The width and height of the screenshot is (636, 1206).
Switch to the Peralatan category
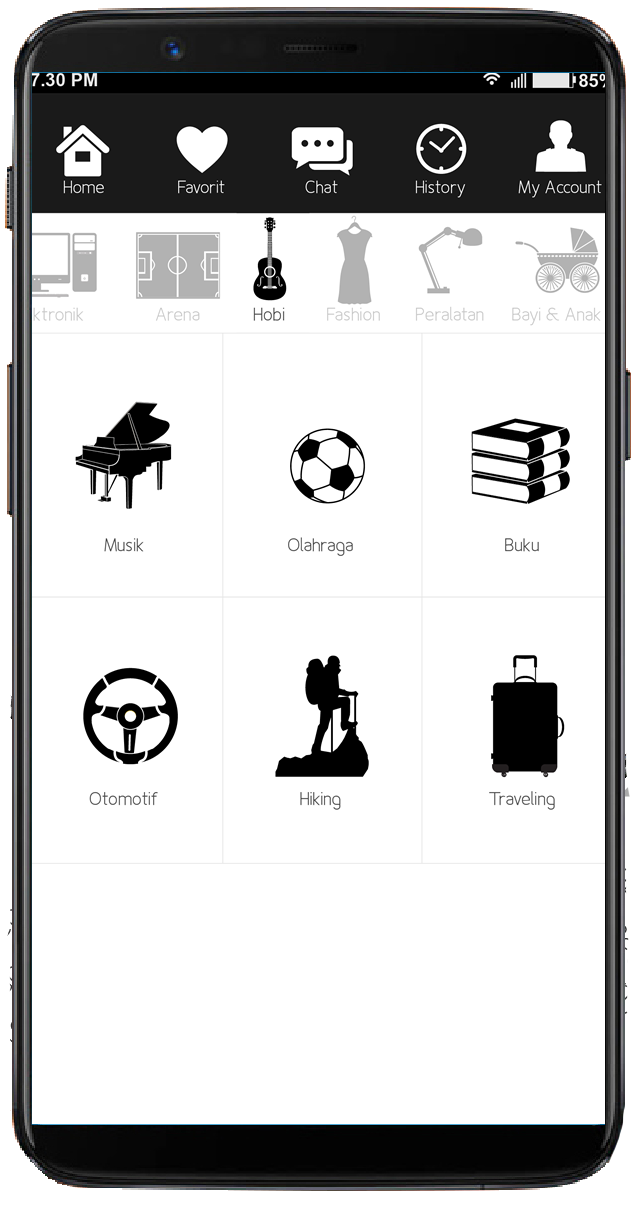tap(449, 273)
